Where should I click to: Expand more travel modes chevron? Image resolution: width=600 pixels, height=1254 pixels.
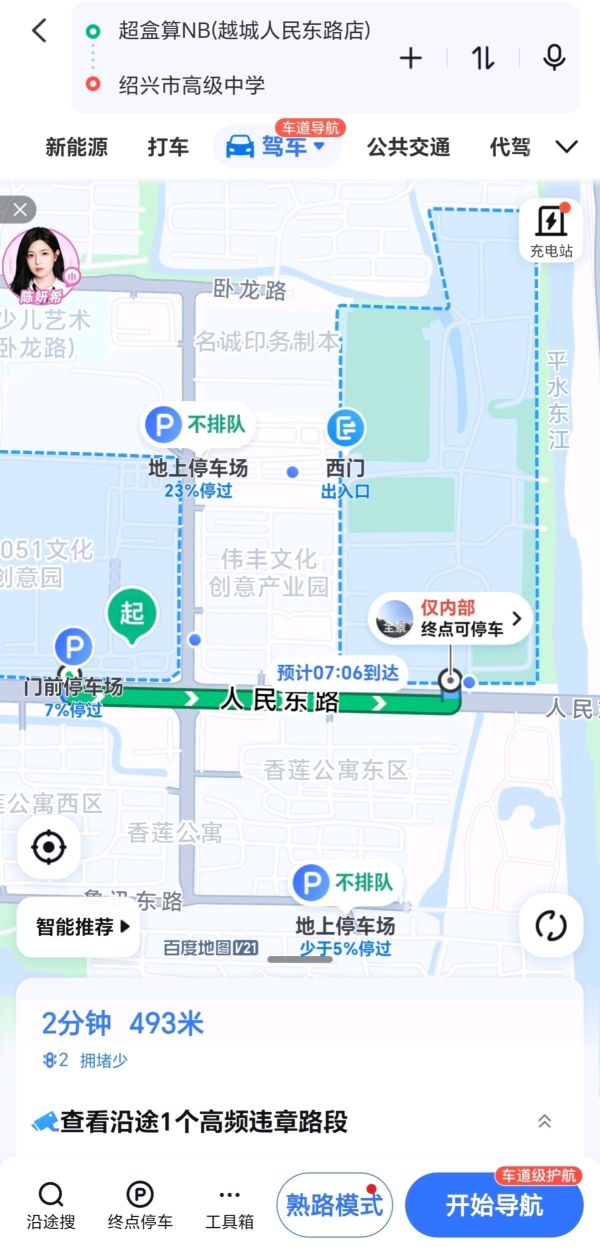[x=567, y=147]
